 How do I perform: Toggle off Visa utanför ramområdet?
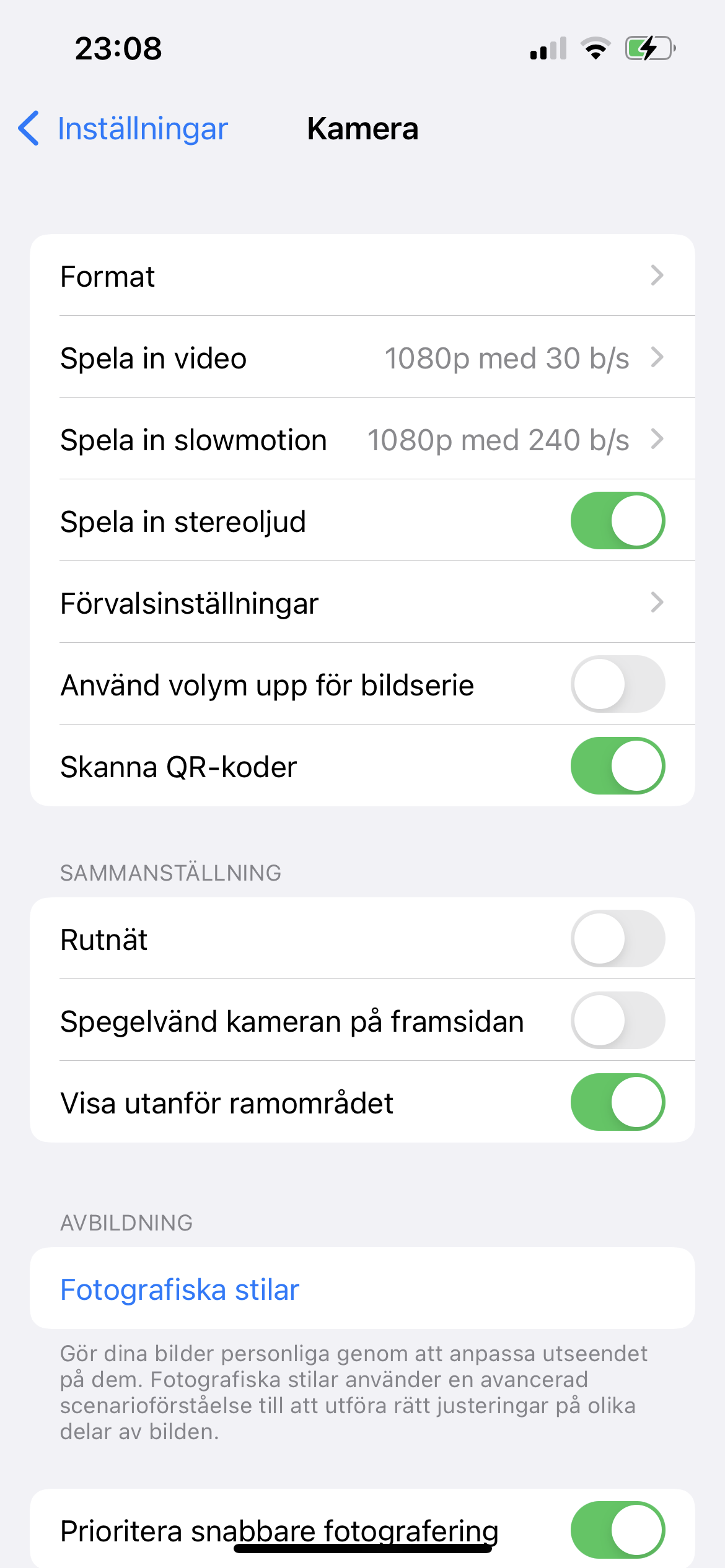click(617, 1102)
